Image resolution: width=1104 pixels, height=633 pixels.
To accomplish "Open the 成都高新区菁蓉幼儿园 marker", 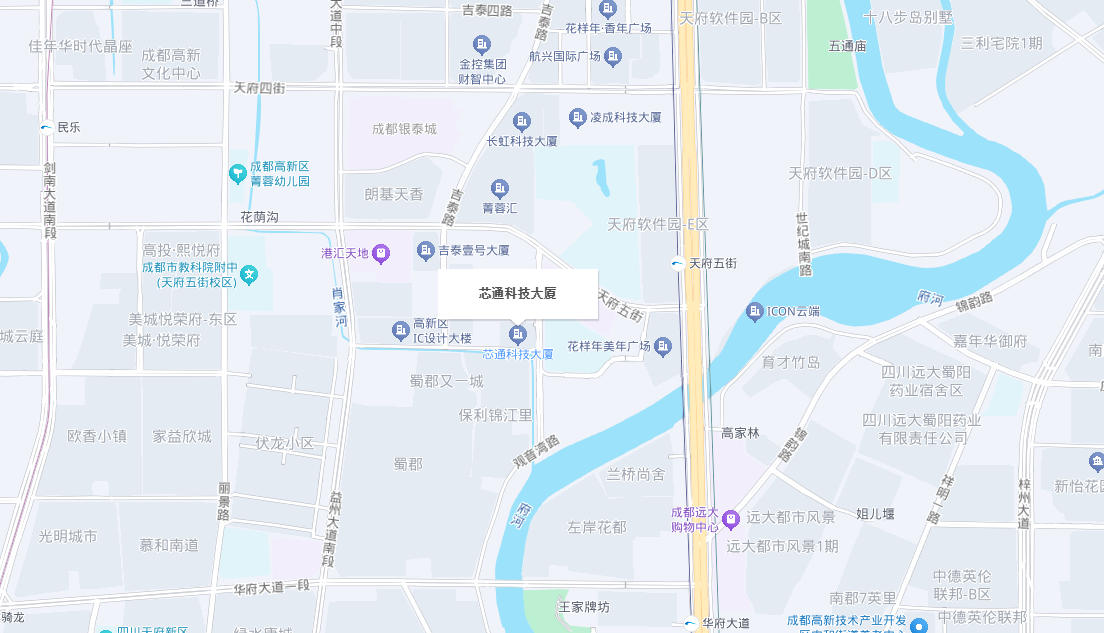I will [x=237, y=174].
